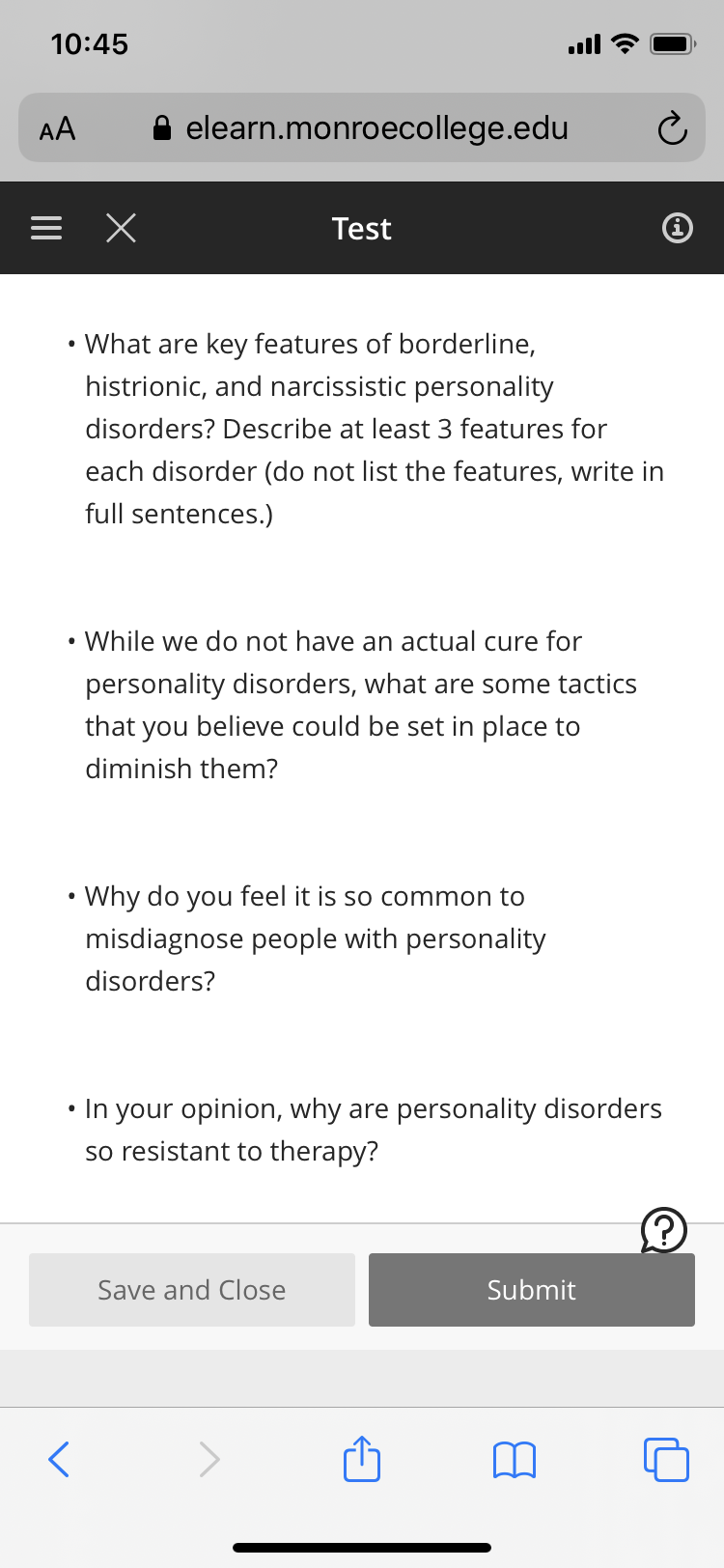Open the AA reader text options
The image size is (724, 1568).
point(57,128)
